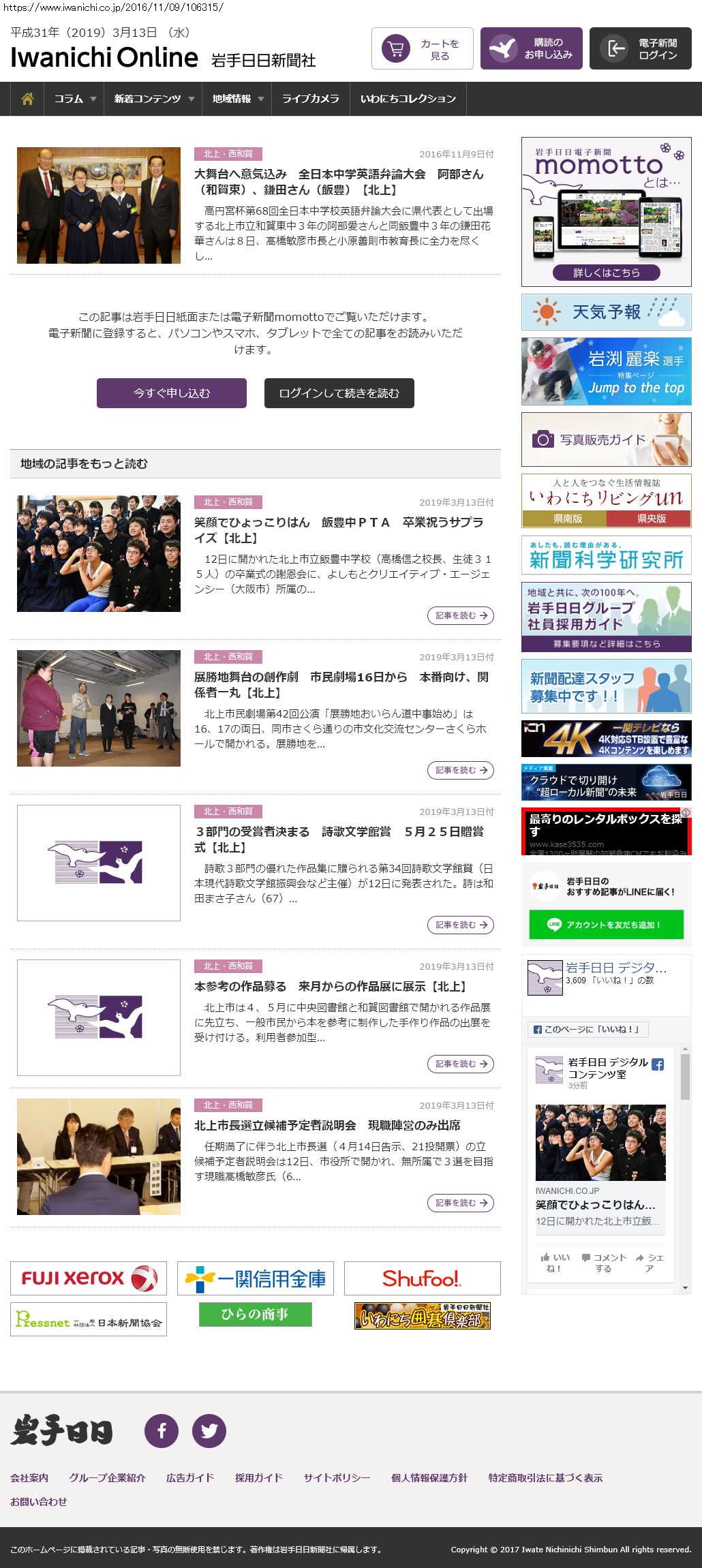Viewport: 702px width, 1568px height.
Task: Tap ログインして続きを読む button
Action: 339,393
